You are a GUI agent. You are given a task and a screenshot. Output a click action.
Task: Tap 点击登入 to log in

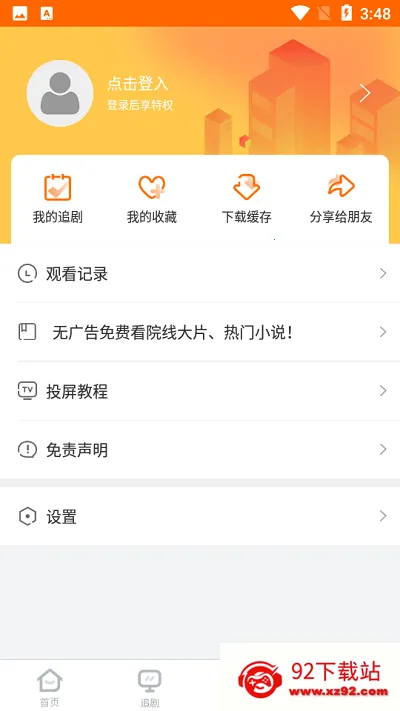point(138,84)
